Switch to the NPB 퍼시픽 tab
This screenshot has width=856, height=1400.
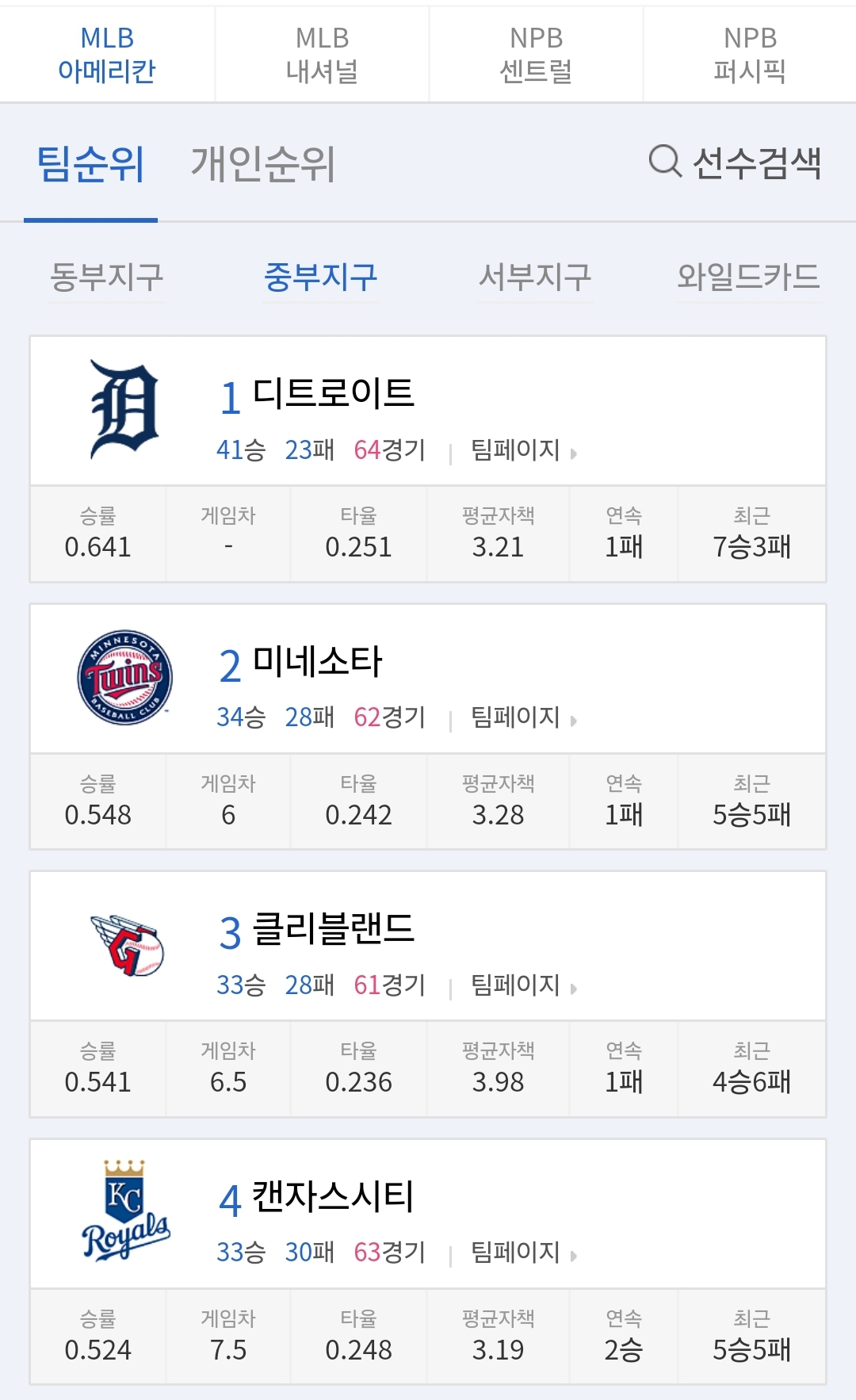(x=750, y=55)
